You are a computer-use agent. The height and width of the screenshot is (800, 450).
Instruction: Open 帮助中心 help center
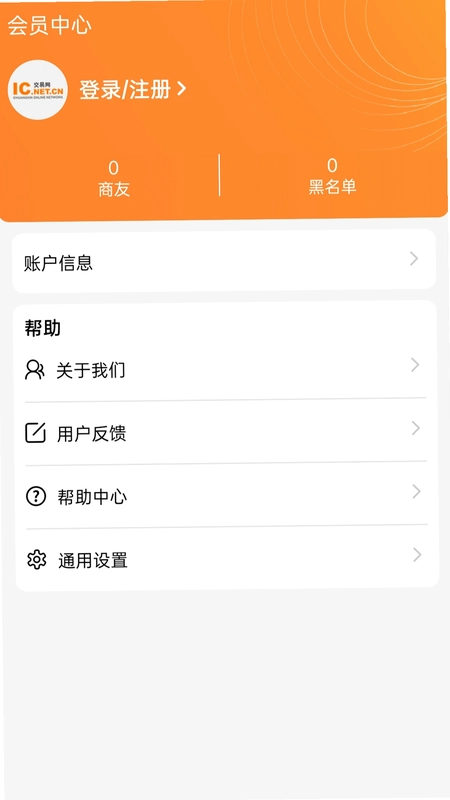(226, 495)
